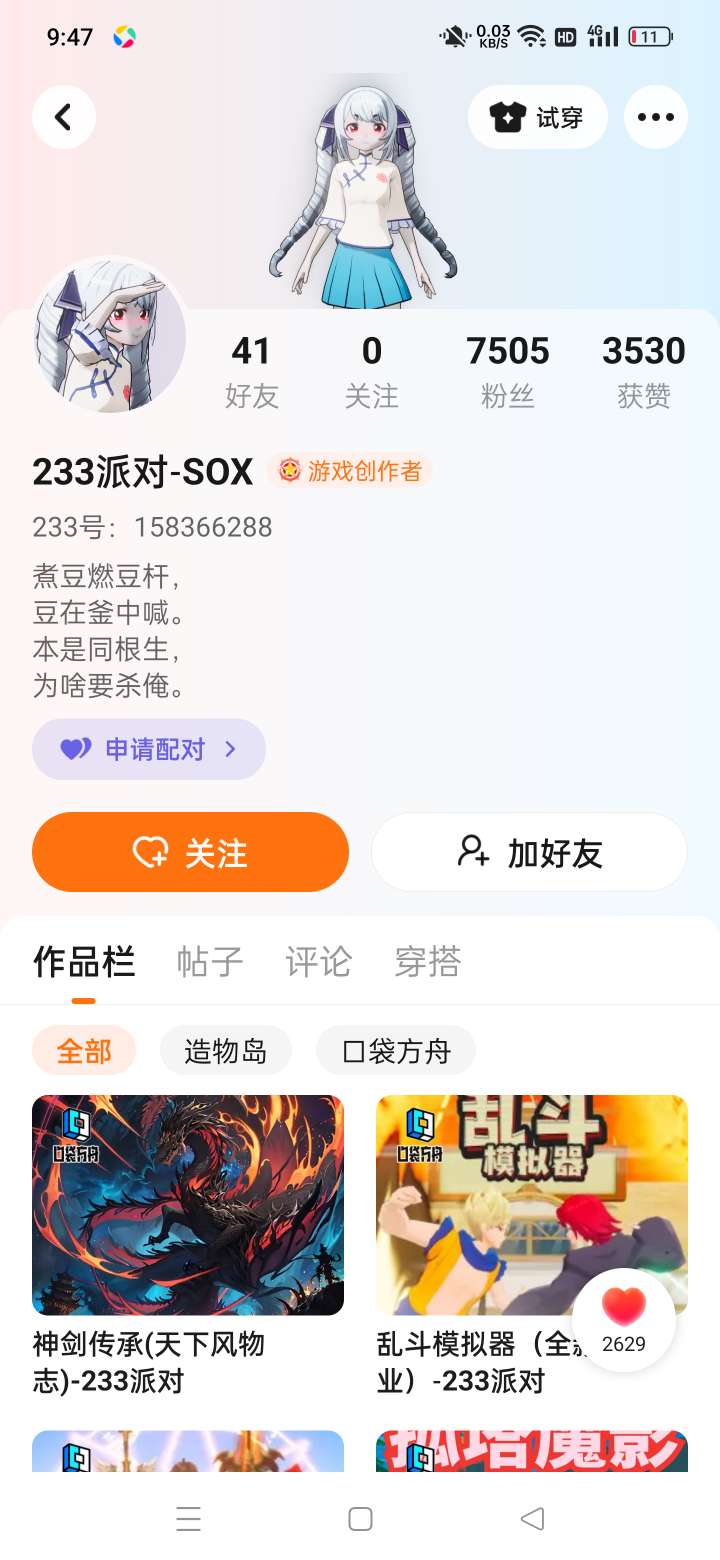View the 好友 friends list

pyautogui.click(x=251, y=371)
